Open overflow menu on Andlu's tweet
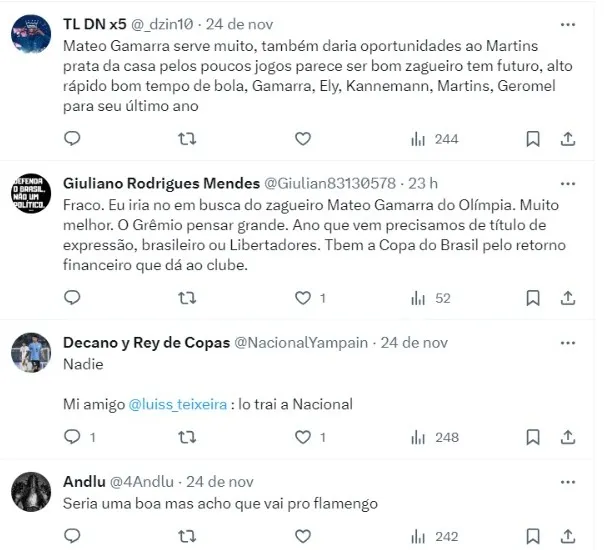This screenshot has width=613, height=550. tap(567, 481)
